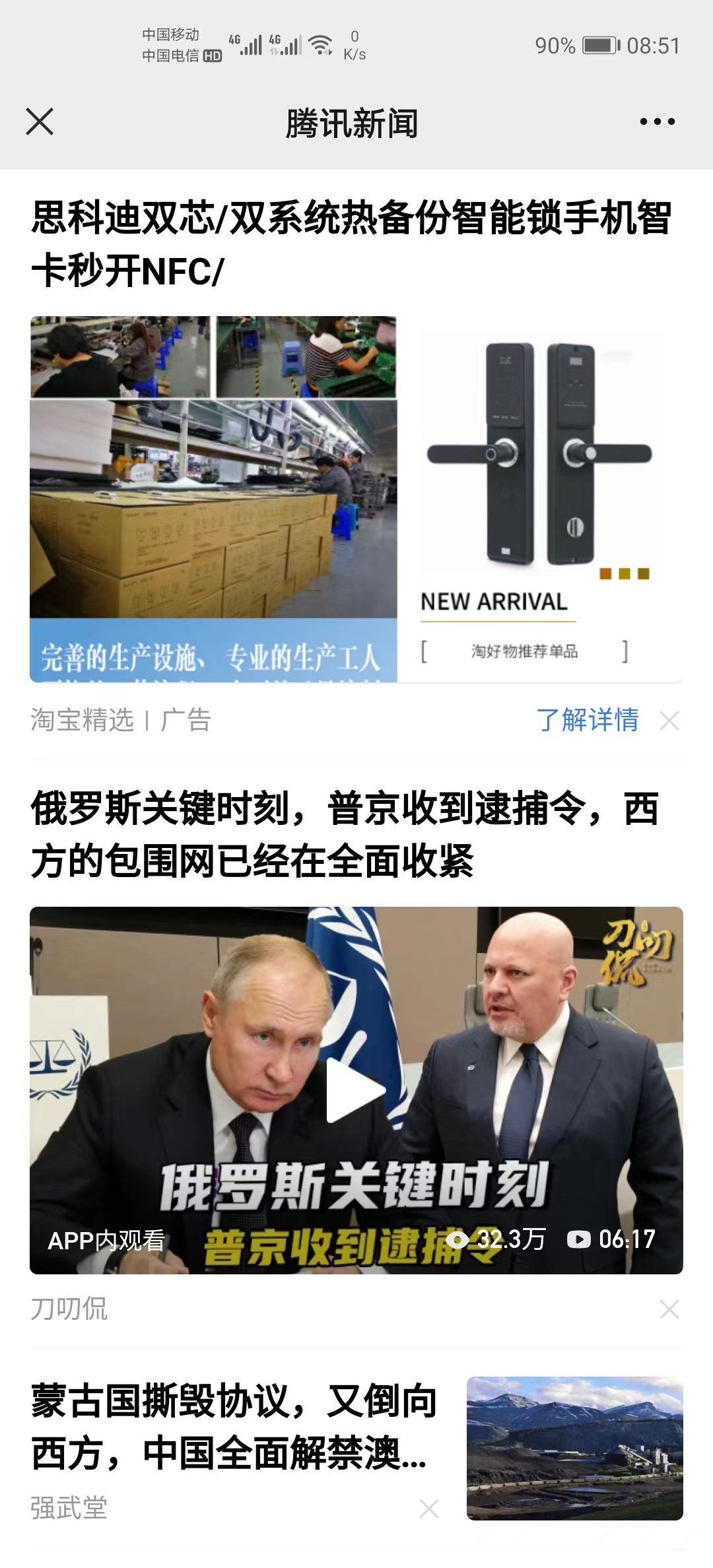The width and height of the screenshot is (713, 1568).
Task: Close the Tencent News page
Action: click(x=40, y=122)
